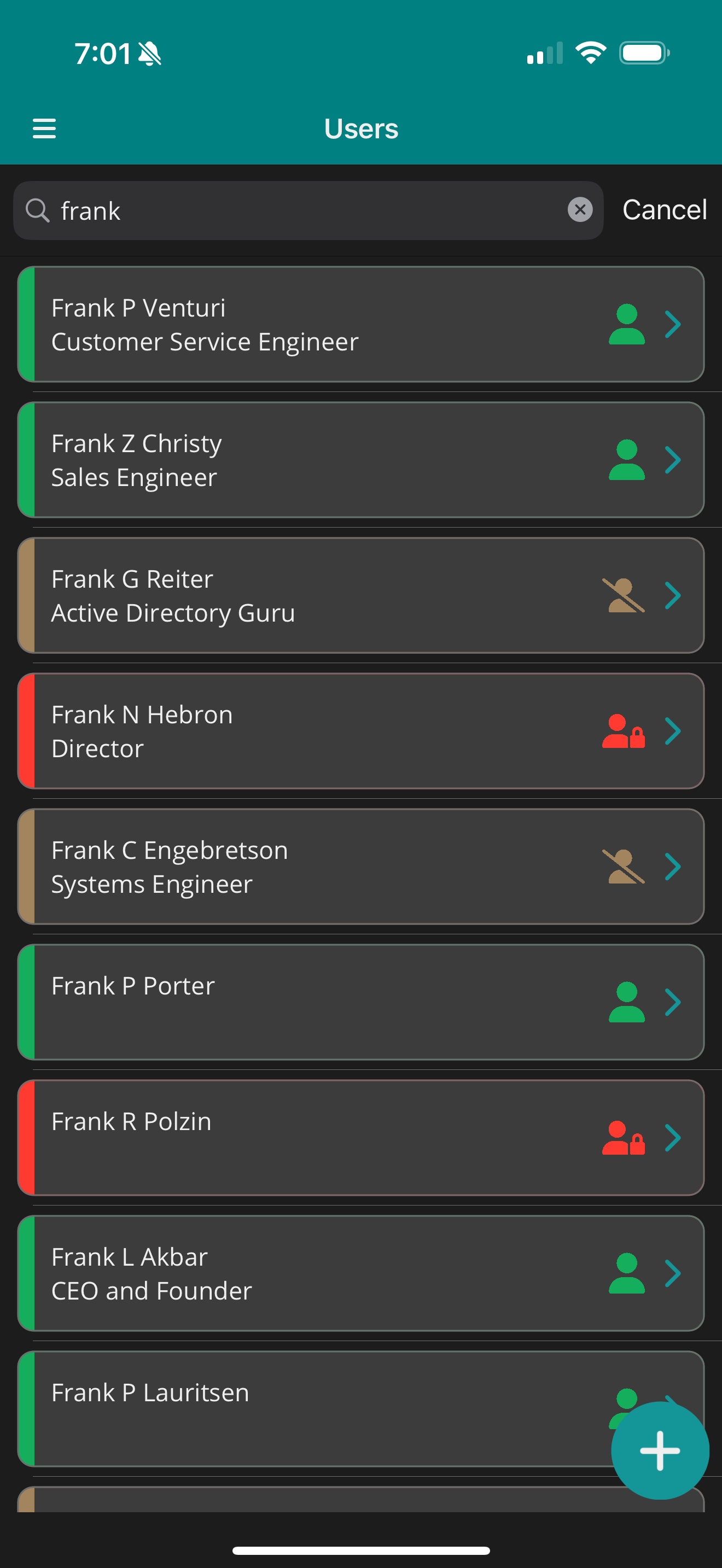
Task: Tap the floating plus button to add a user
Action: [660, 1450]
